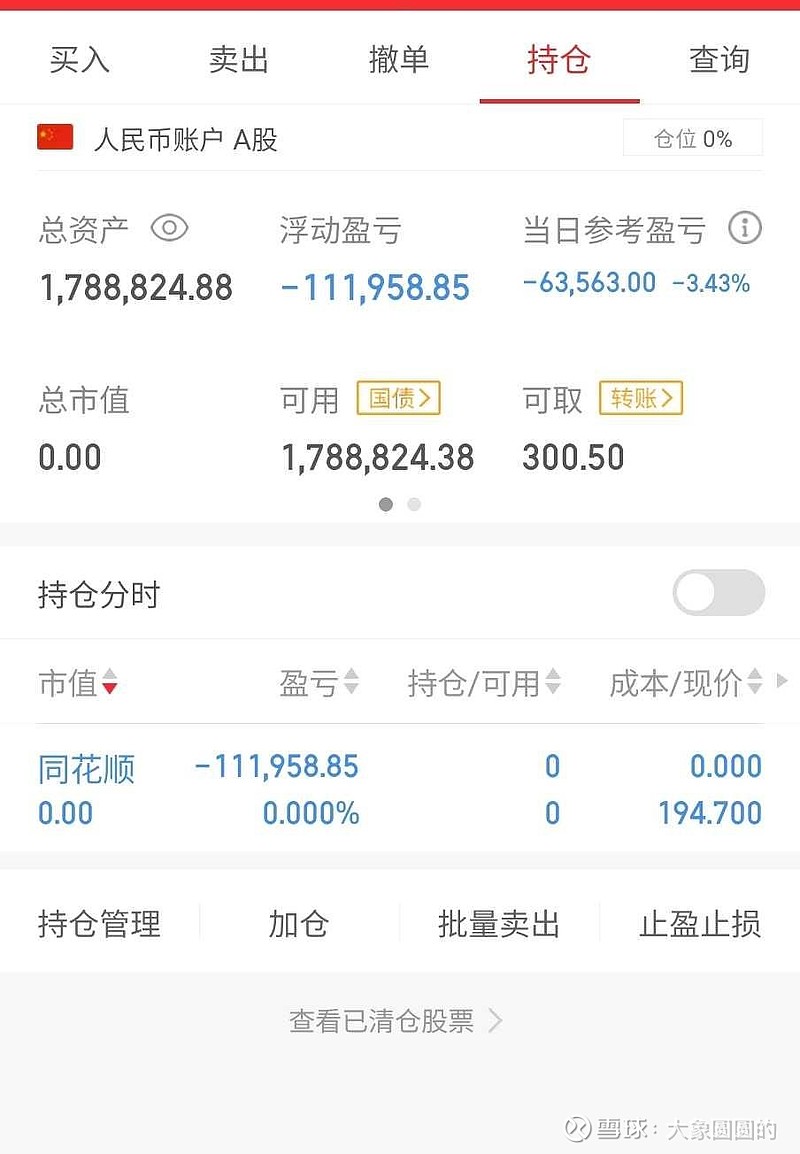Image resolution: width=800 pixels, height=1154 pixels.
Task: Open 止盈止损 settings
Action: (699, 925)
